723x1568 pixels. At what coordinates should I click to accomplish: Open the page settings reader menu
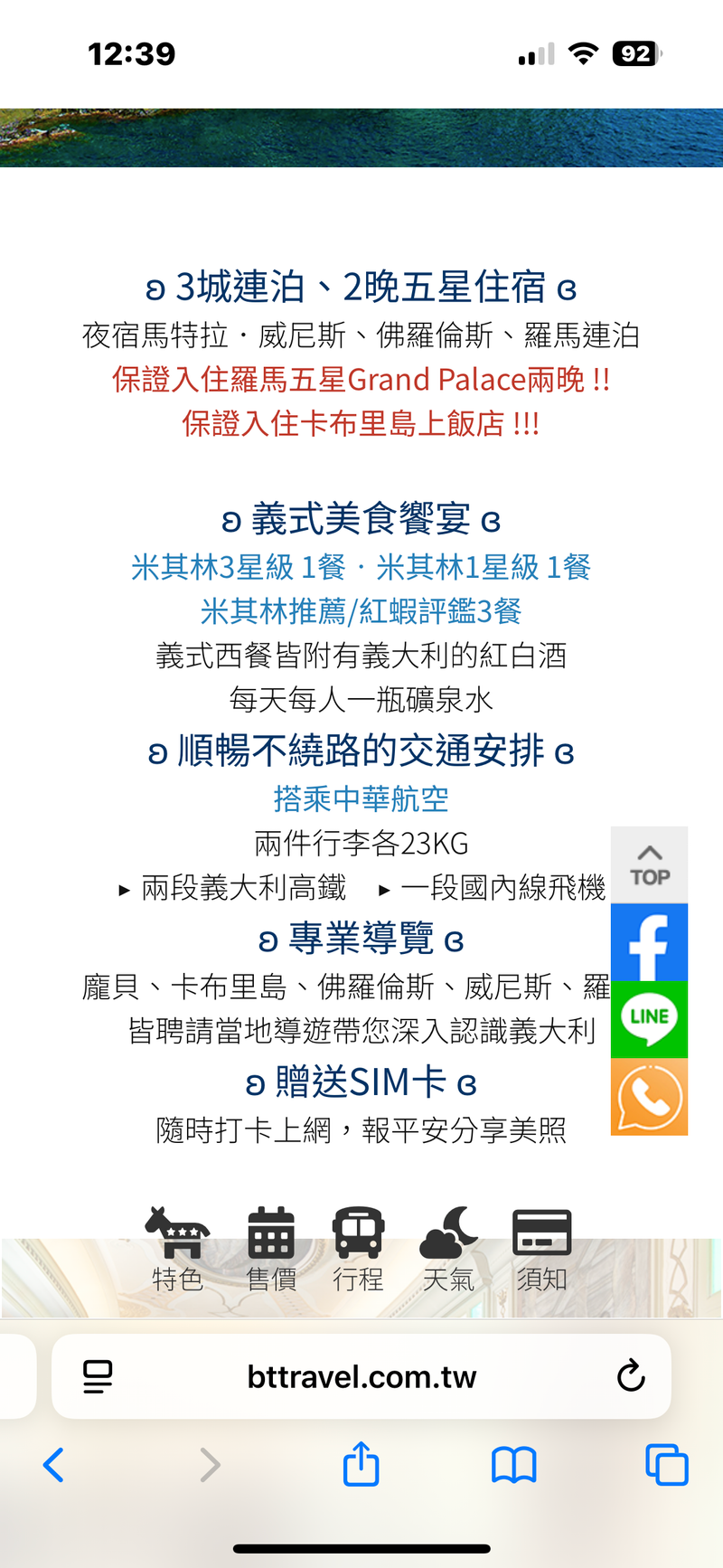point(98,1376)
